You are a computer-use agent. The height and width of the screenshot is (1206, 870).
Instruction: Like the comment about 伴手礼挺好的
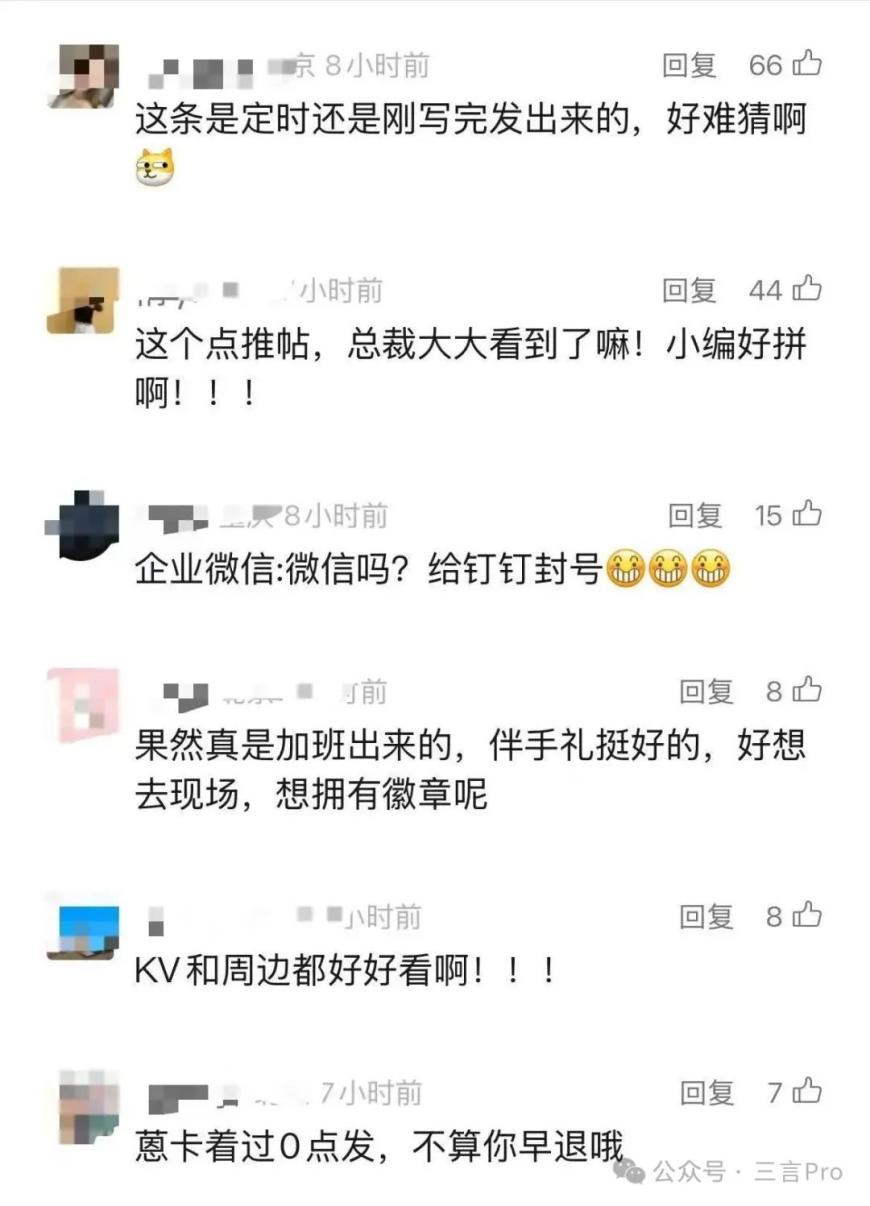pos(806,691)
